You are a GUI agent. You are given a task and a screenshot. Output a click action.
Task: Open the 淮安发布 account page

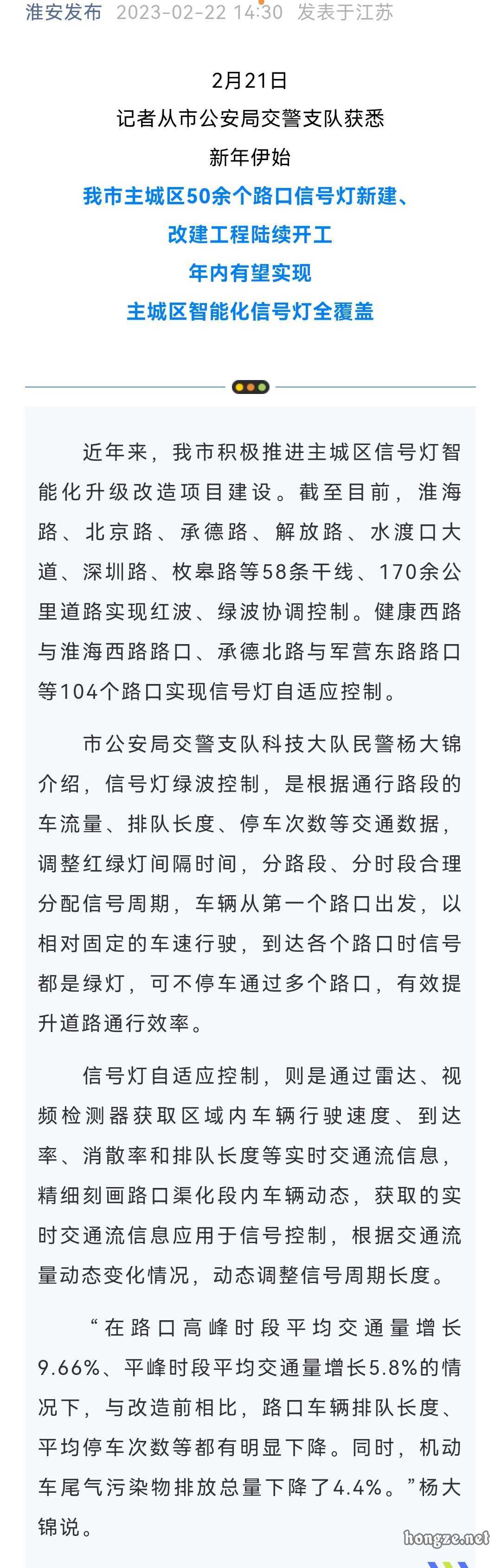point(63,12)
